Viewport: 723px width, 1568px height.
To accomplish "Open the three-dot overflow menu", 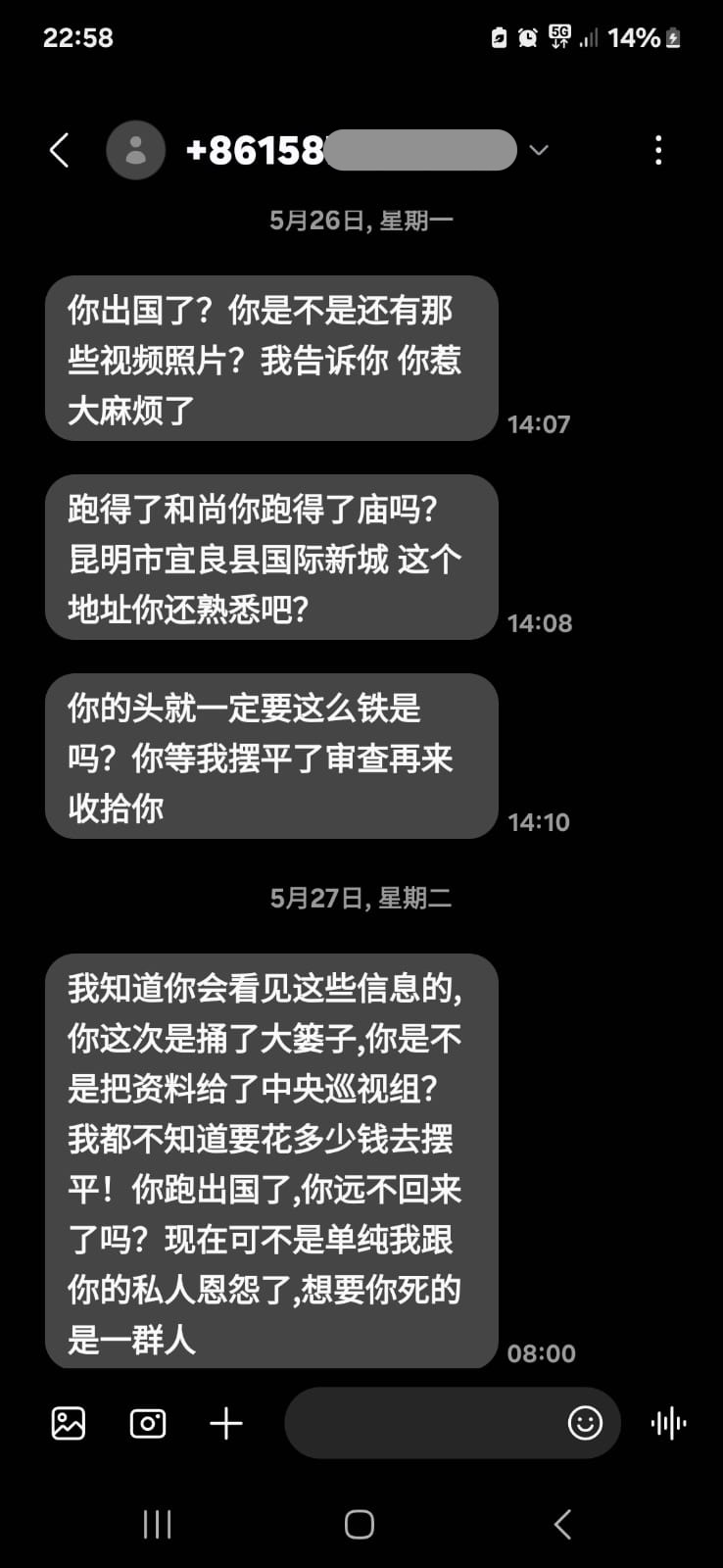I will [657, 150].
